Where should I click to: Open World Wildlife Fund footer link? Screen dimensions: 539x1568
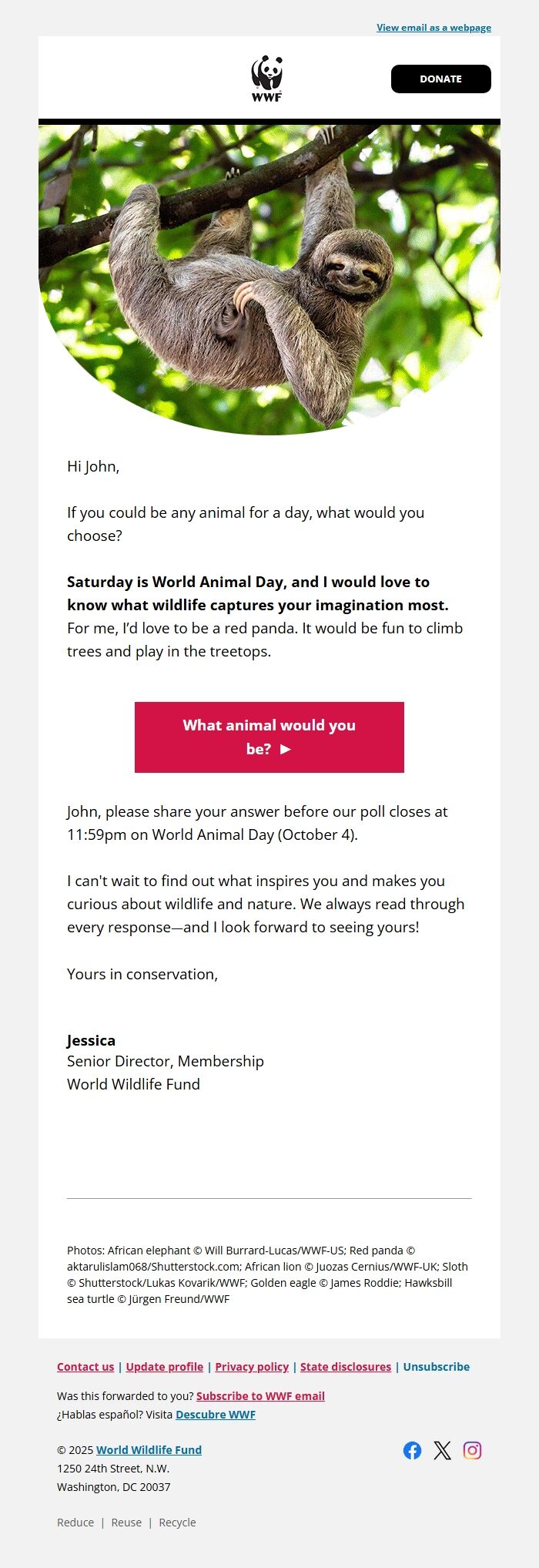point(149,1449)
